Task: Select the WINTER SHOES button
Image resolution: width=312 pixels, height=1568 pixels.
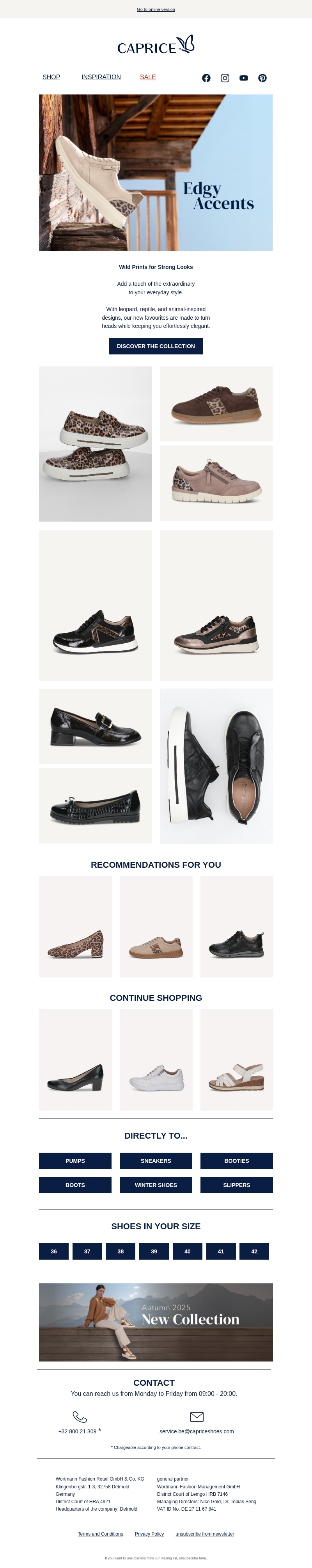Action: [156, 1185]
